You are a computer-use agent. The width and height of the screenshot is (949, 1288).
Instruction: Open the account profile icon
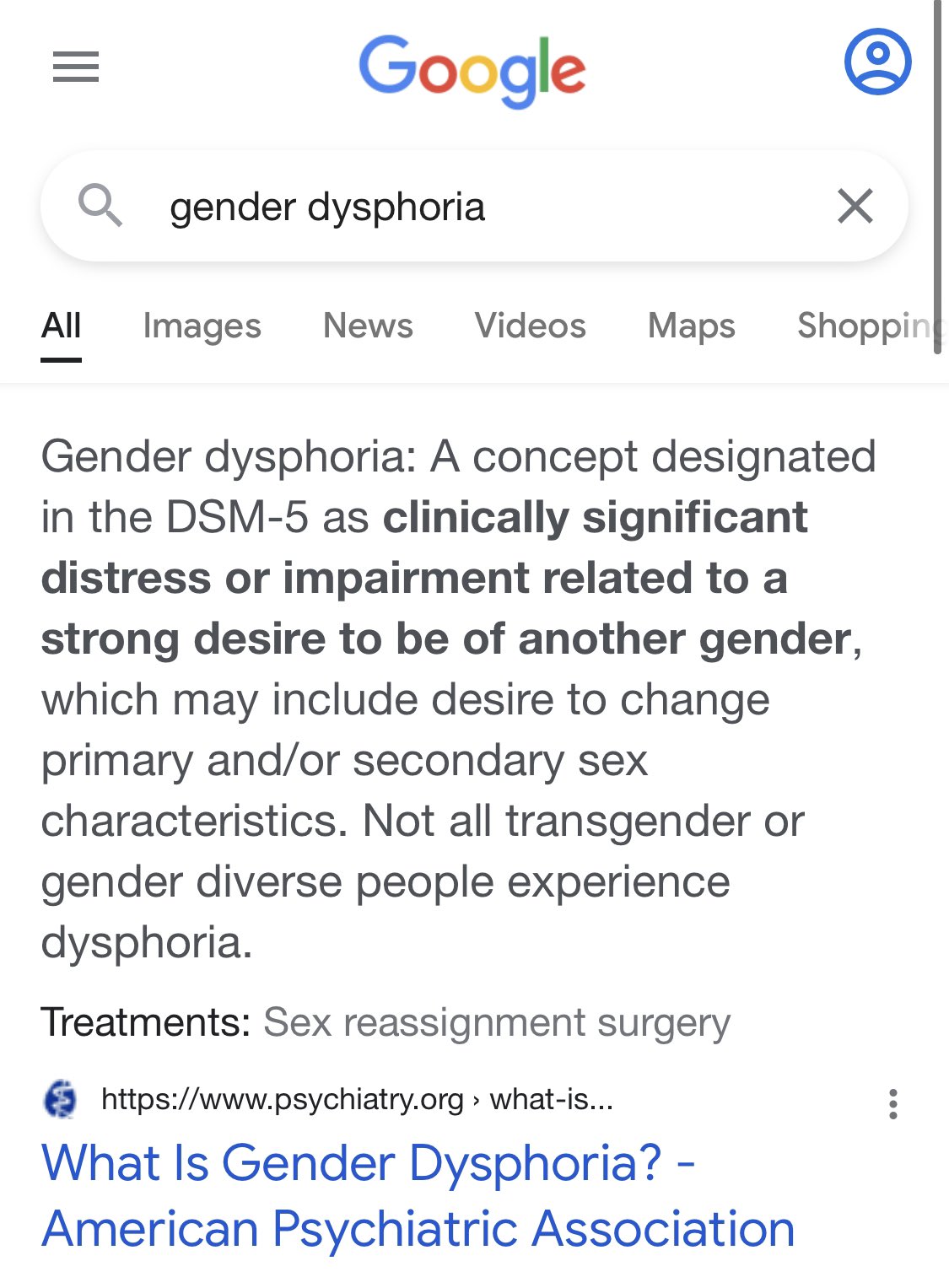[x=877, y=62]
